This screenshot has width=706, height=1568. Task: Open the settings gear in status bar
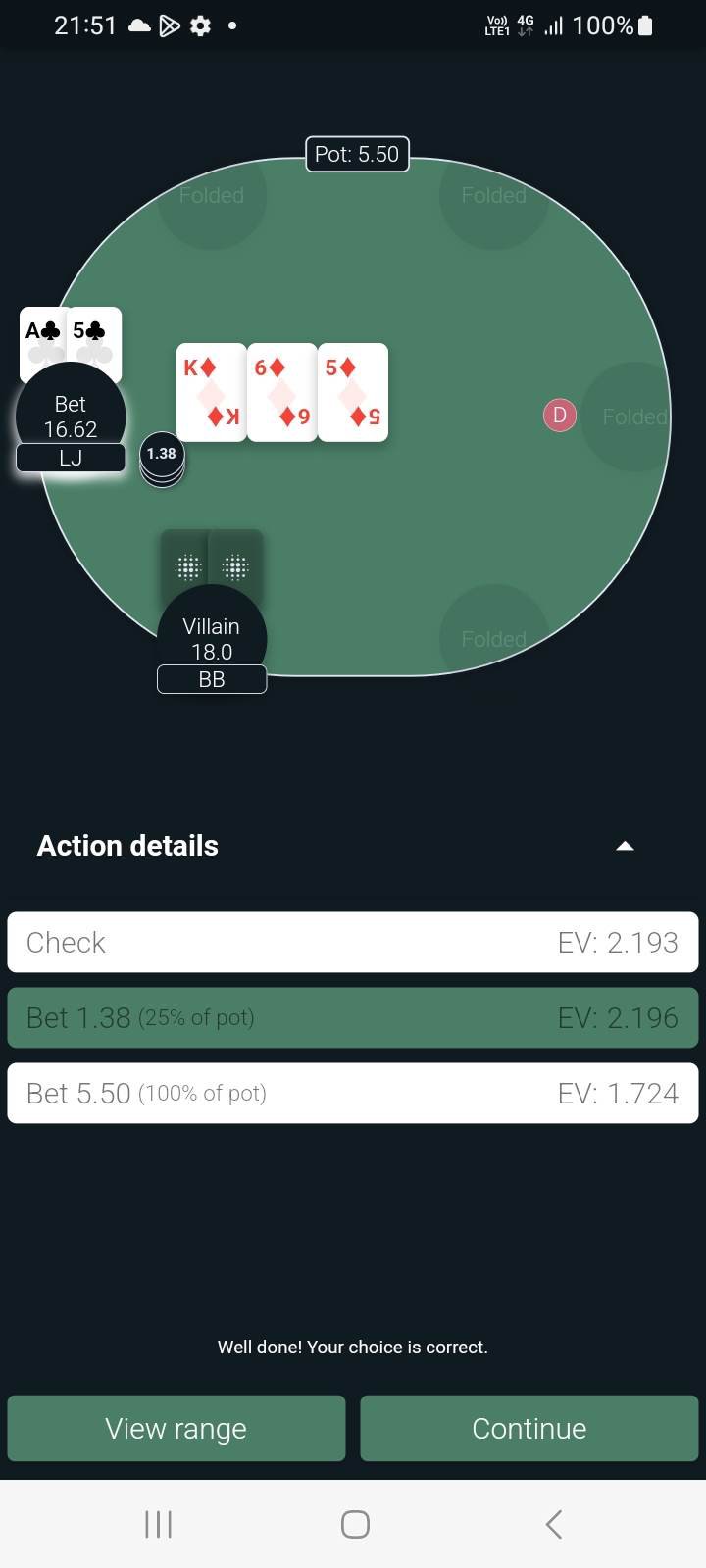pos(200,25)
